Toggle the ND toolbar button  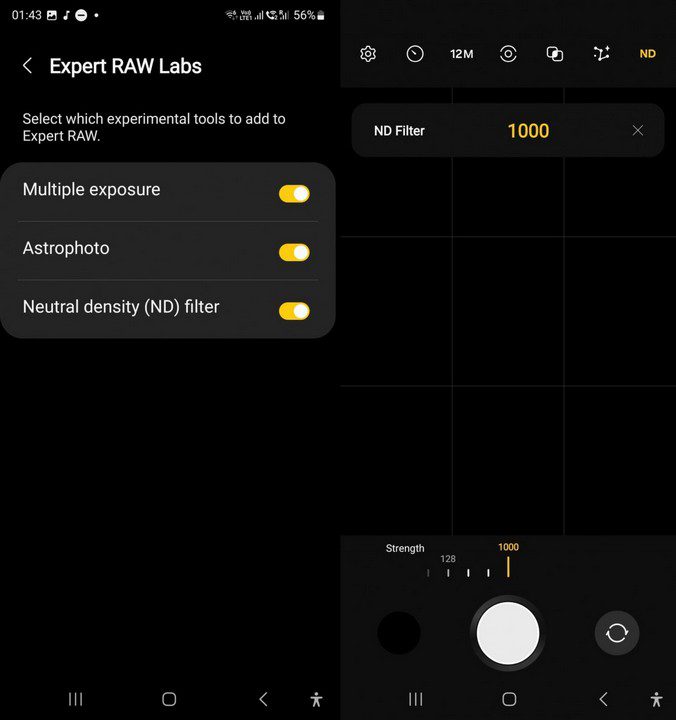point(648,54)
